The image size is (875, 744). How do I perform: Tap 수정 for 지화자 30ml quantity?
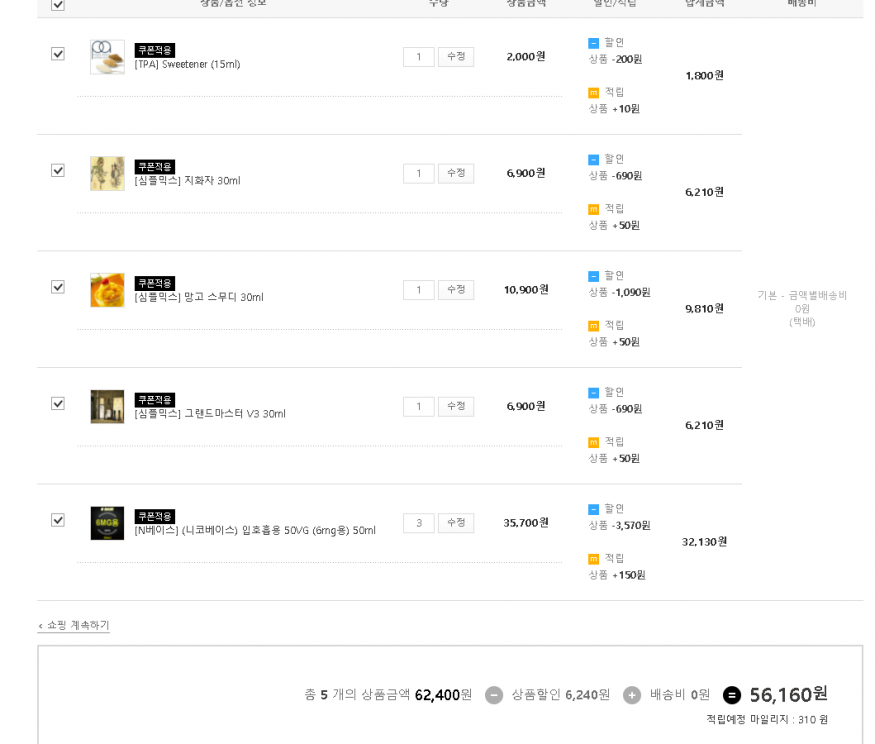tap(455, 173)
